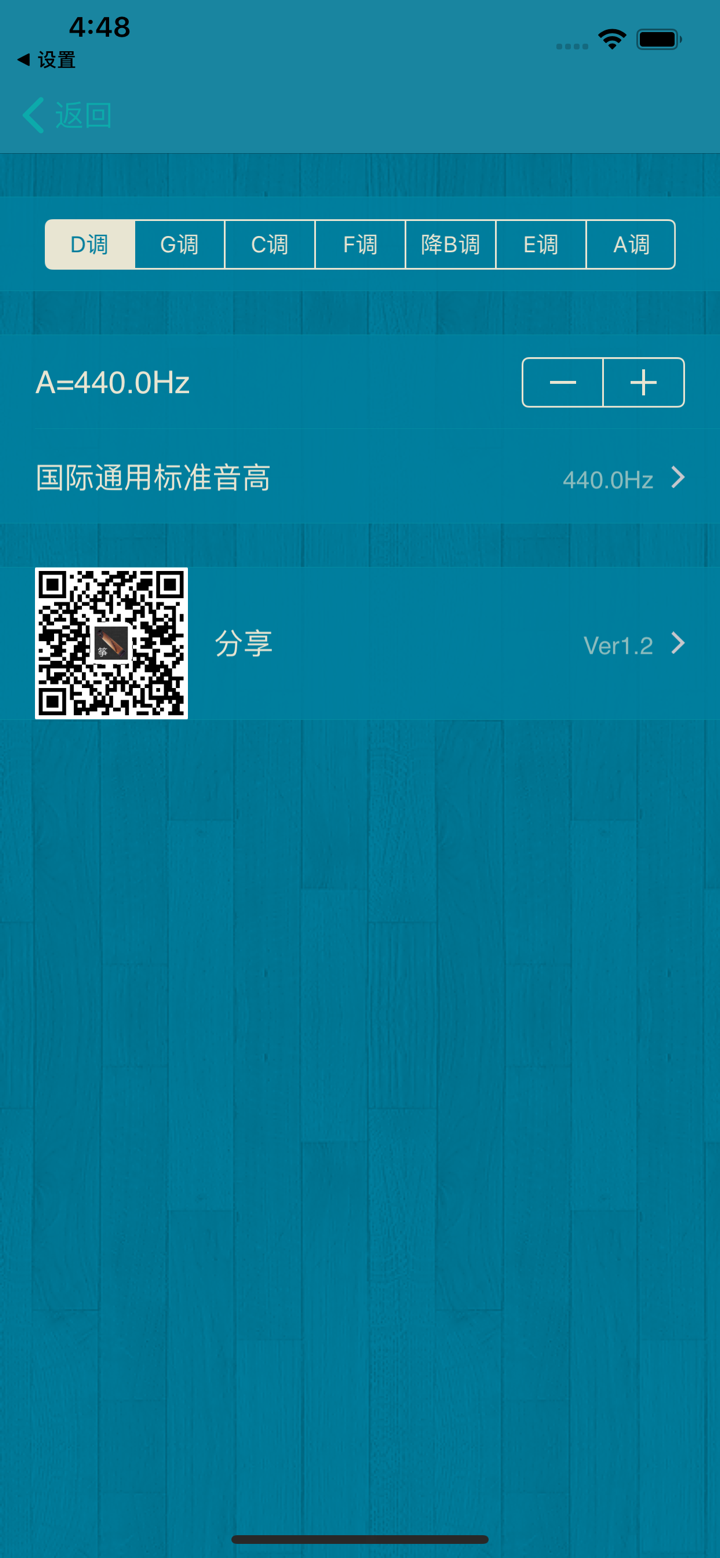This screenshot has width=720, height=1558.
Task: Switch to the G调 key
Action: pos(179,244)
